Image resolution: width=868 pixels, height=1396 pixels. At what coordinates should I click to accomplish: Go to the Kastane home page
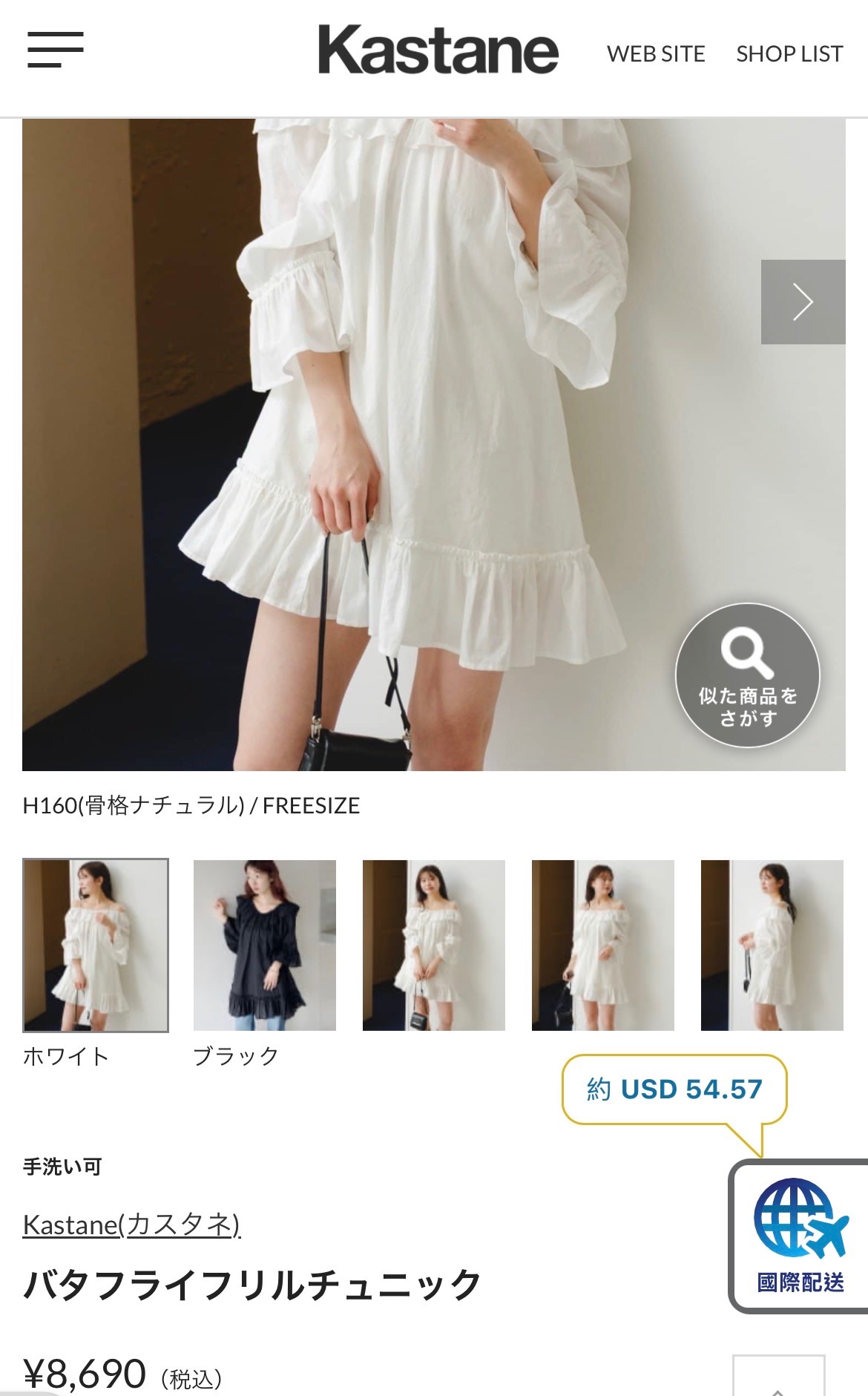click(x=438, y=50)
